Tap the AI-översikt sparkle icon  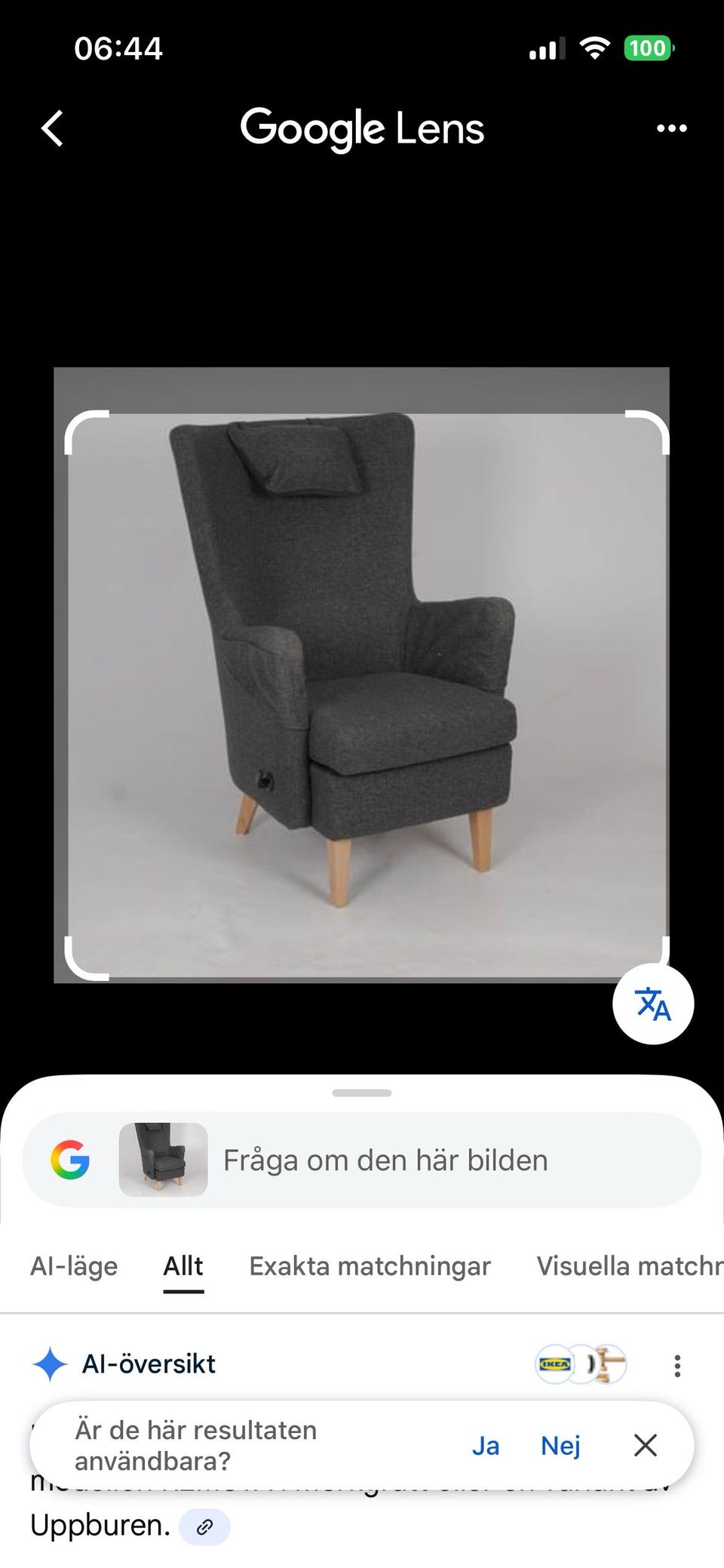coord(50,1364)
